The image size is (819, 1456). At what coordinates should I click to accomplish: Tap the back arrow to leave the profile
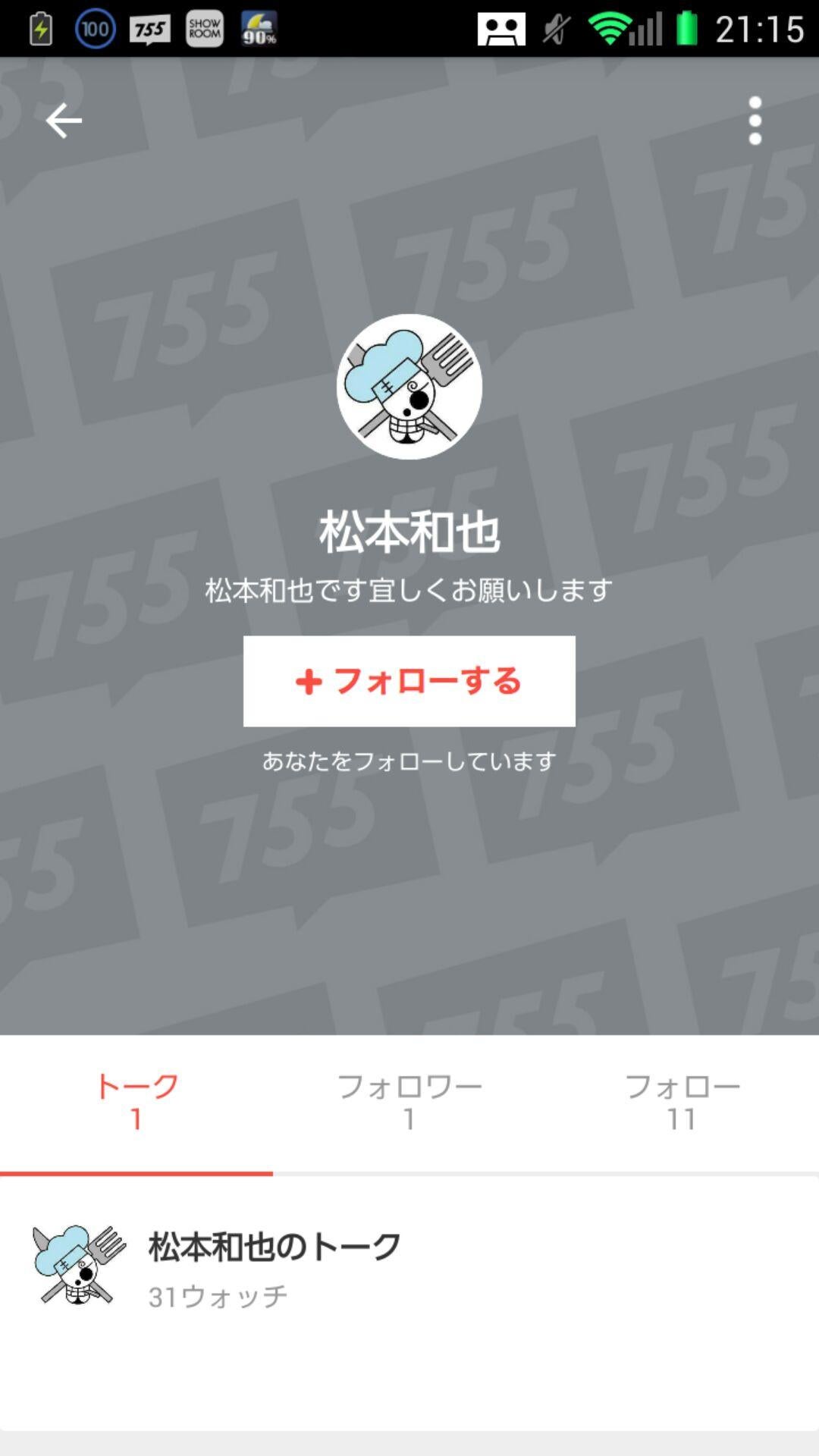click(x=64, y=120)
